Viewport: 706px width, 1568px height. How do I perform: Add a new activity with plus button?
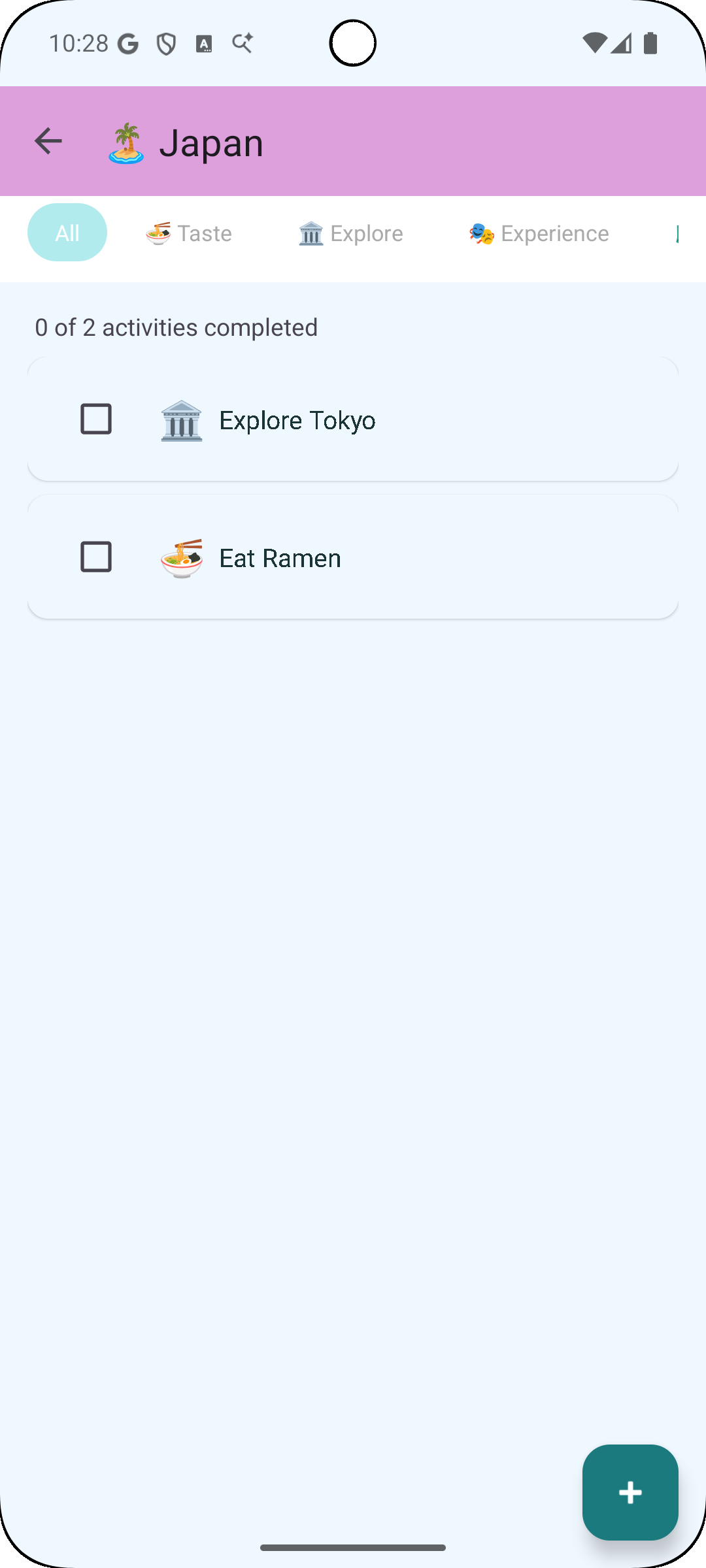(630, 1492)
